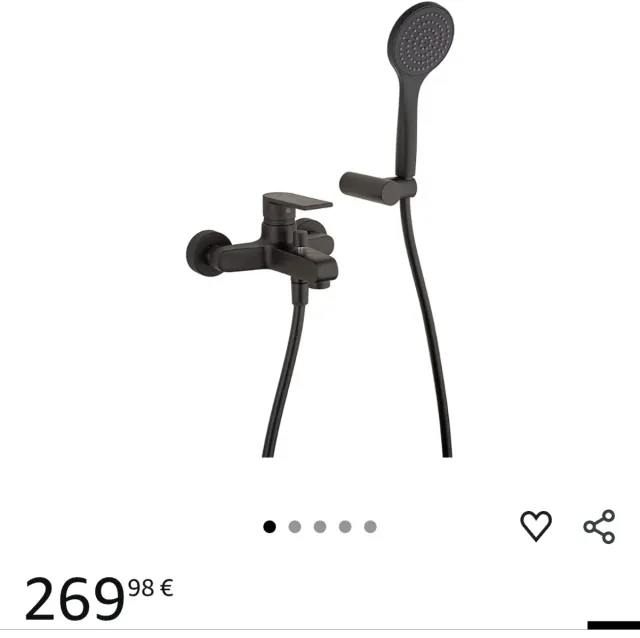Jump to the second image dot
This screenshot has width=640, height=638.
(295, 527)
